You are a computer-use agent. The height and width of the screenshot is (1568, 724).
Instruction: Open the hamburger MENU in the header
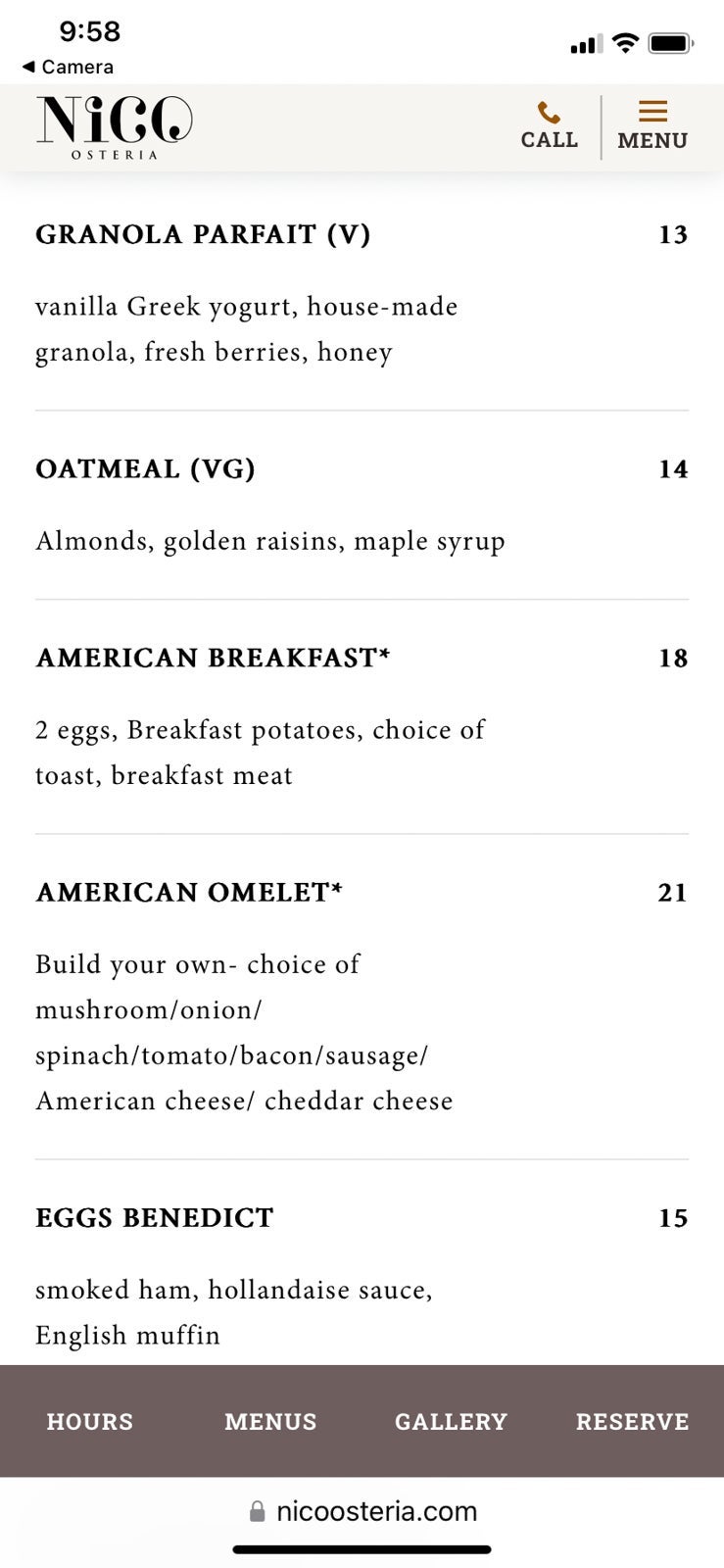pyautogui.click(x=652, y=126)
